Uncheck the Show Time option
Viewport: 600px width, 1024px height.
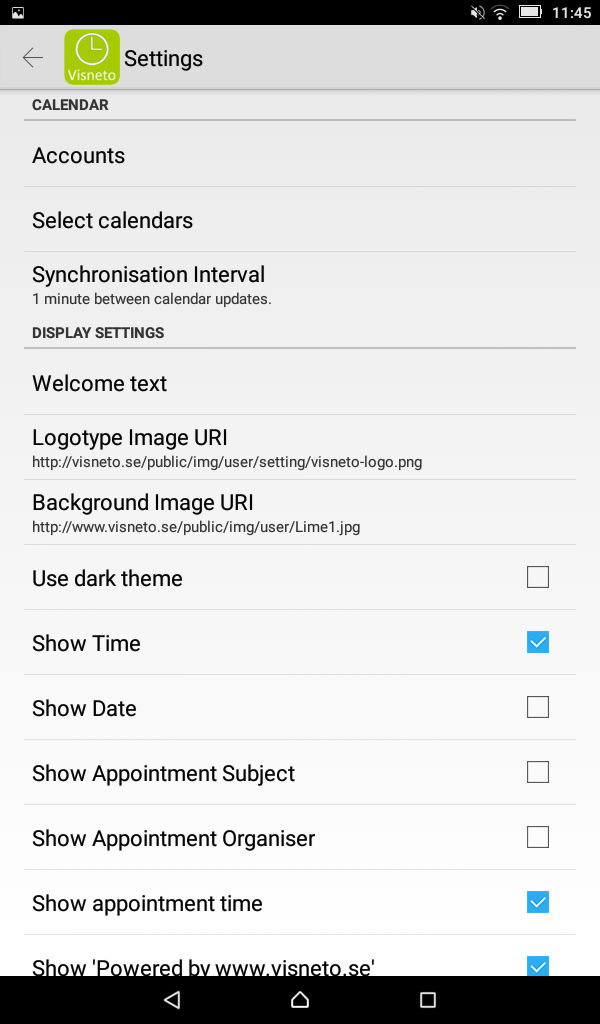pos(537,643)
